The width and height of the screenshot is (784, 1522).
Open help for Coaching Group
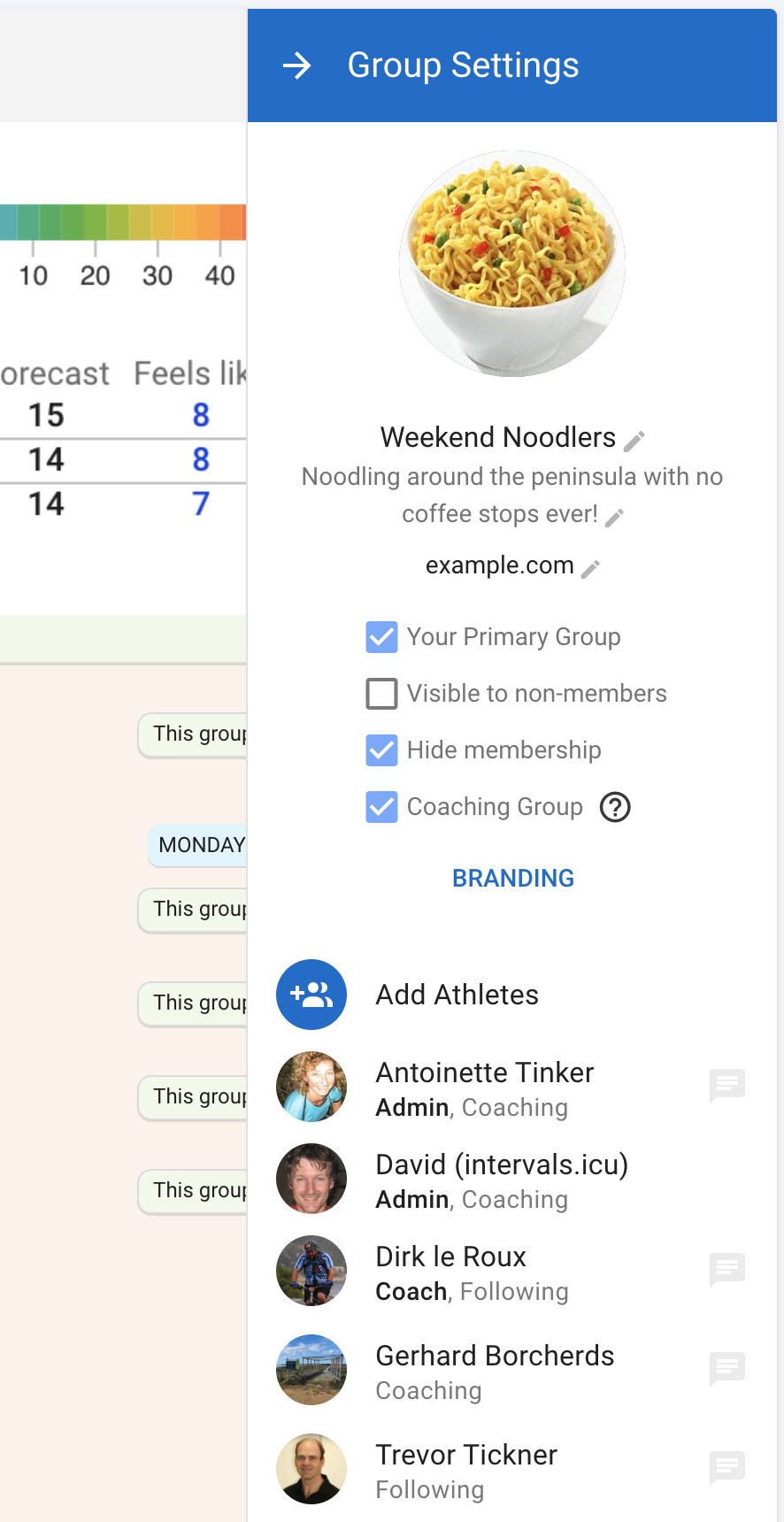(x=615, y=807)
